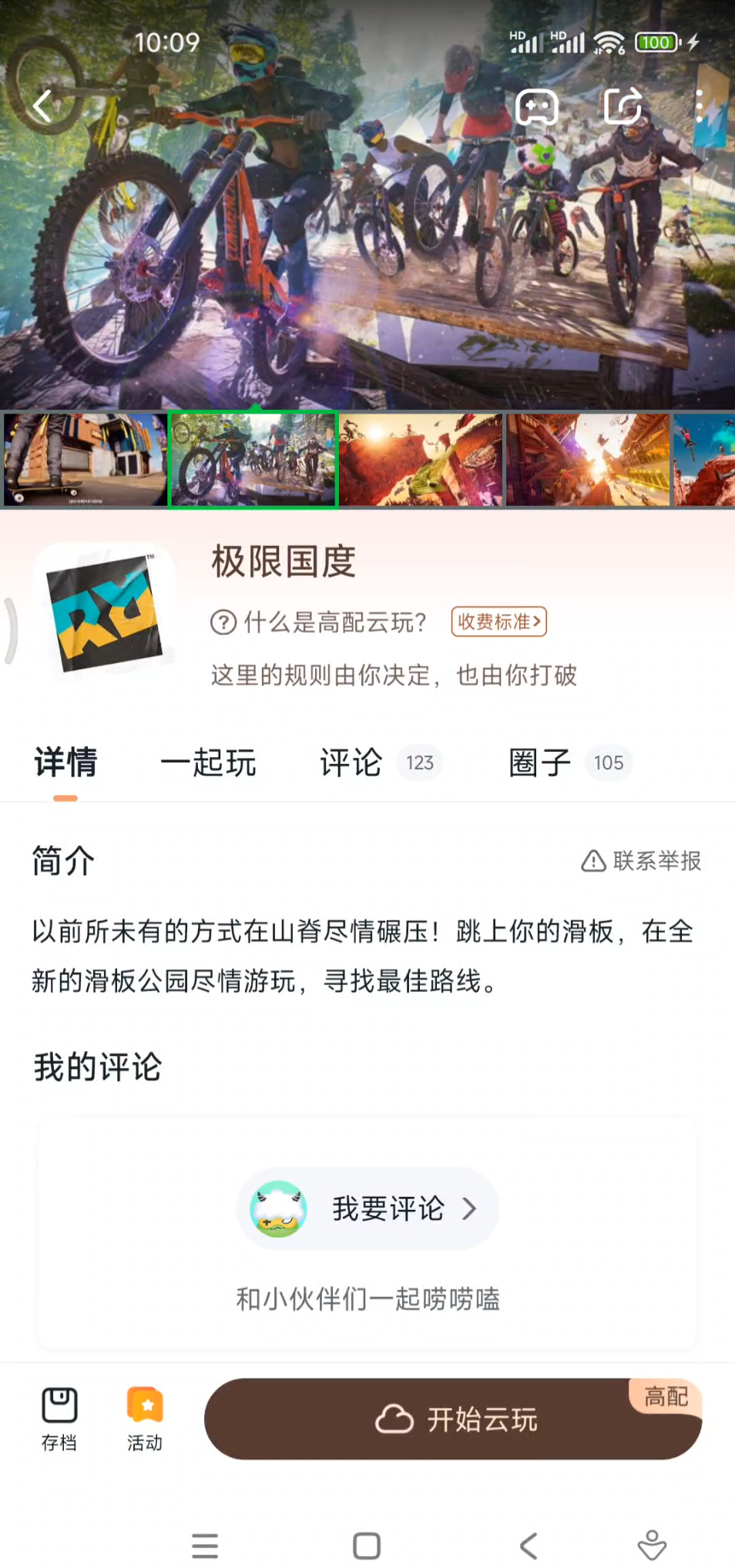735x1568 pixels.
Task: View the 收费标准 pricing info
Action: pyautogui.click(x=499, y=622)
